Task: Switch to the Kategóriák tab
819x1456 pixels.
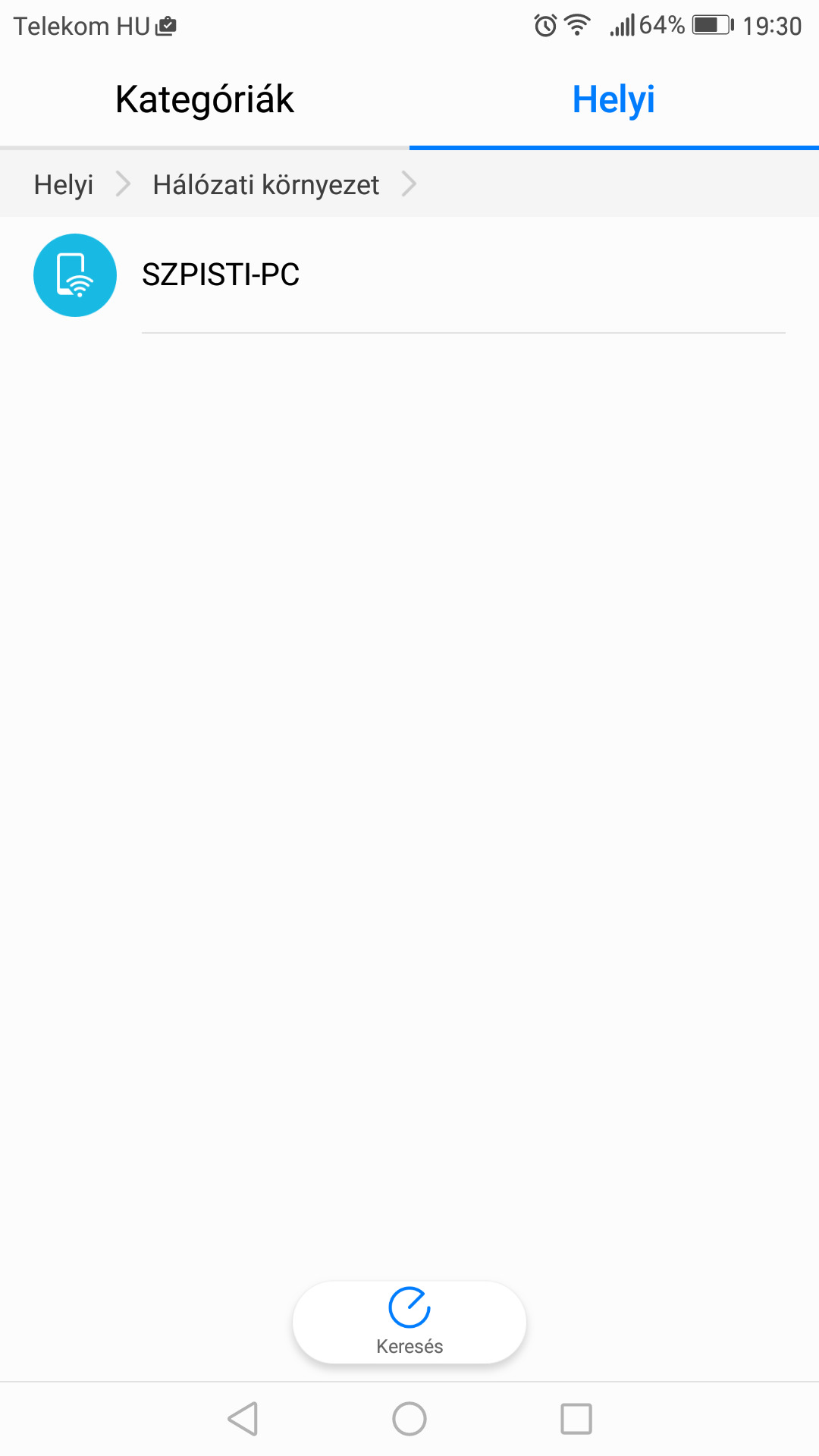Action: (x=205, y=99)
